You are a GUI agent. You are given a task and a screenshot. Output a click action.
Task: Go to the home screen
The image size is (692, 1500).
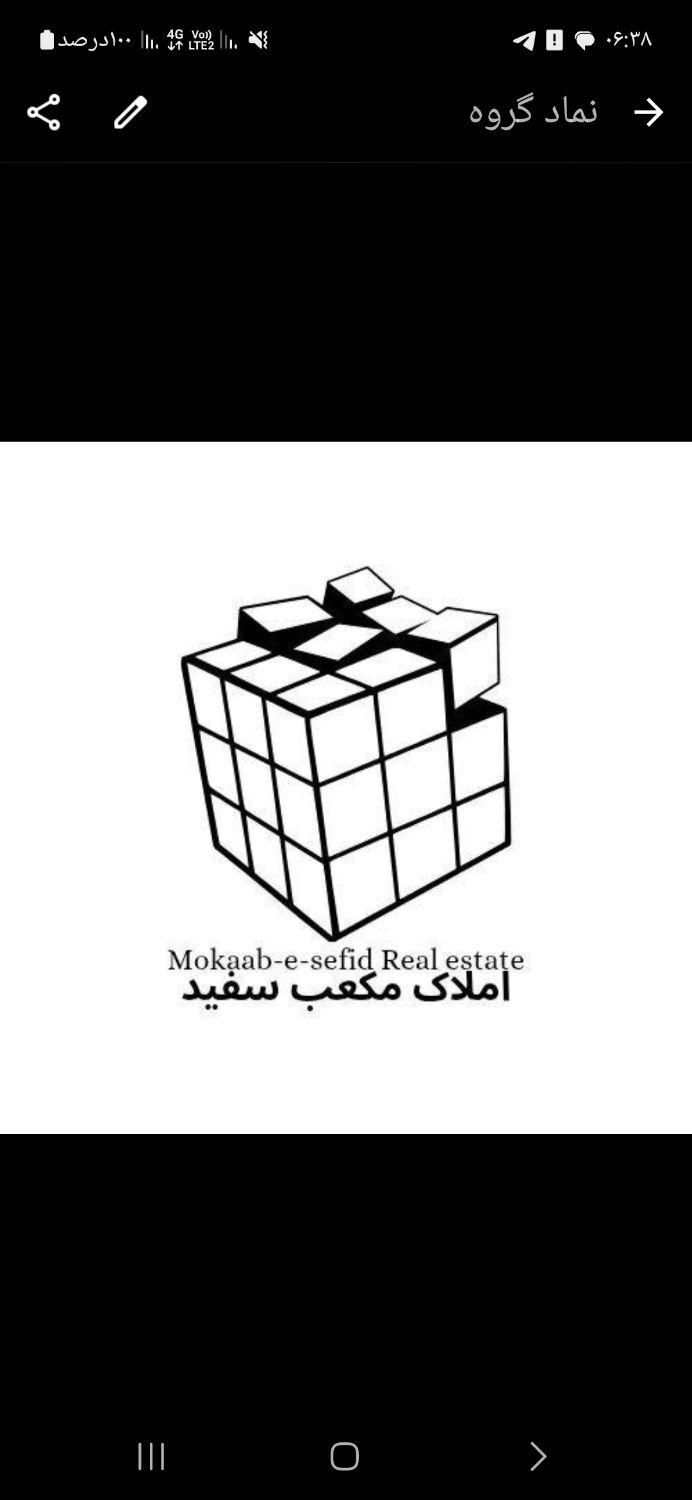coord(345,1456)
